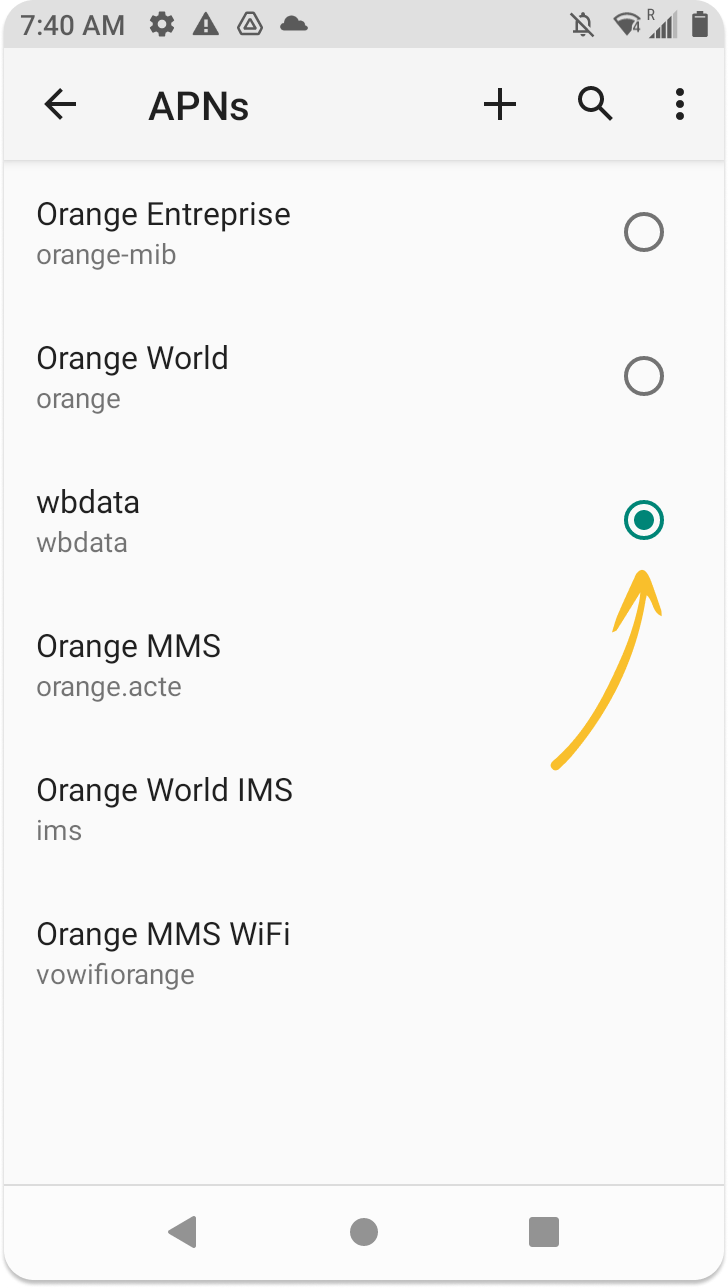Image resolution: width=728 pixels, height=1288 pixels.
Task: Open the Orange World IMS entry
Action: pyautogui.click(x=364, y=809)
